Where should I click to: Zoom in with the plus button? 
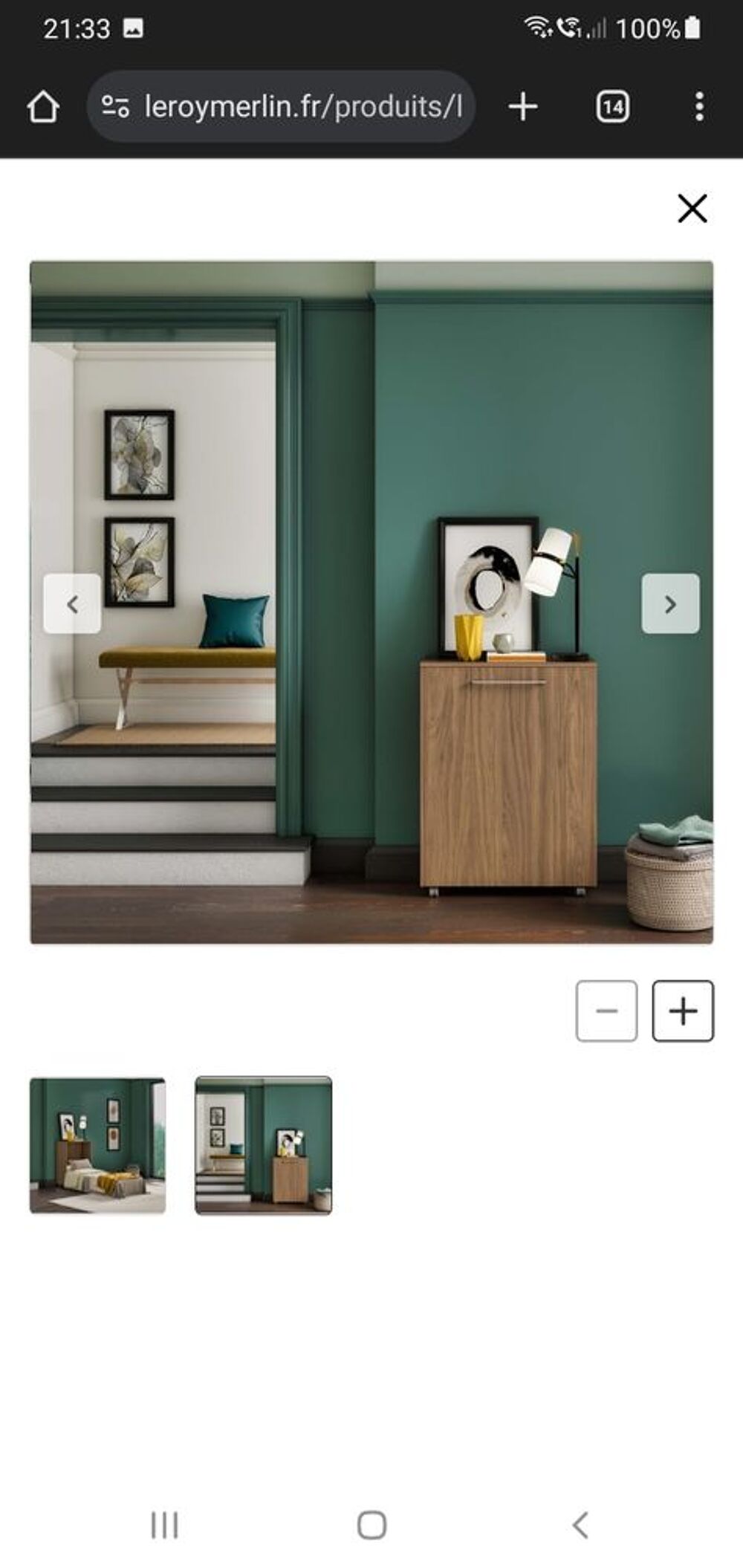click(683, 1011)
